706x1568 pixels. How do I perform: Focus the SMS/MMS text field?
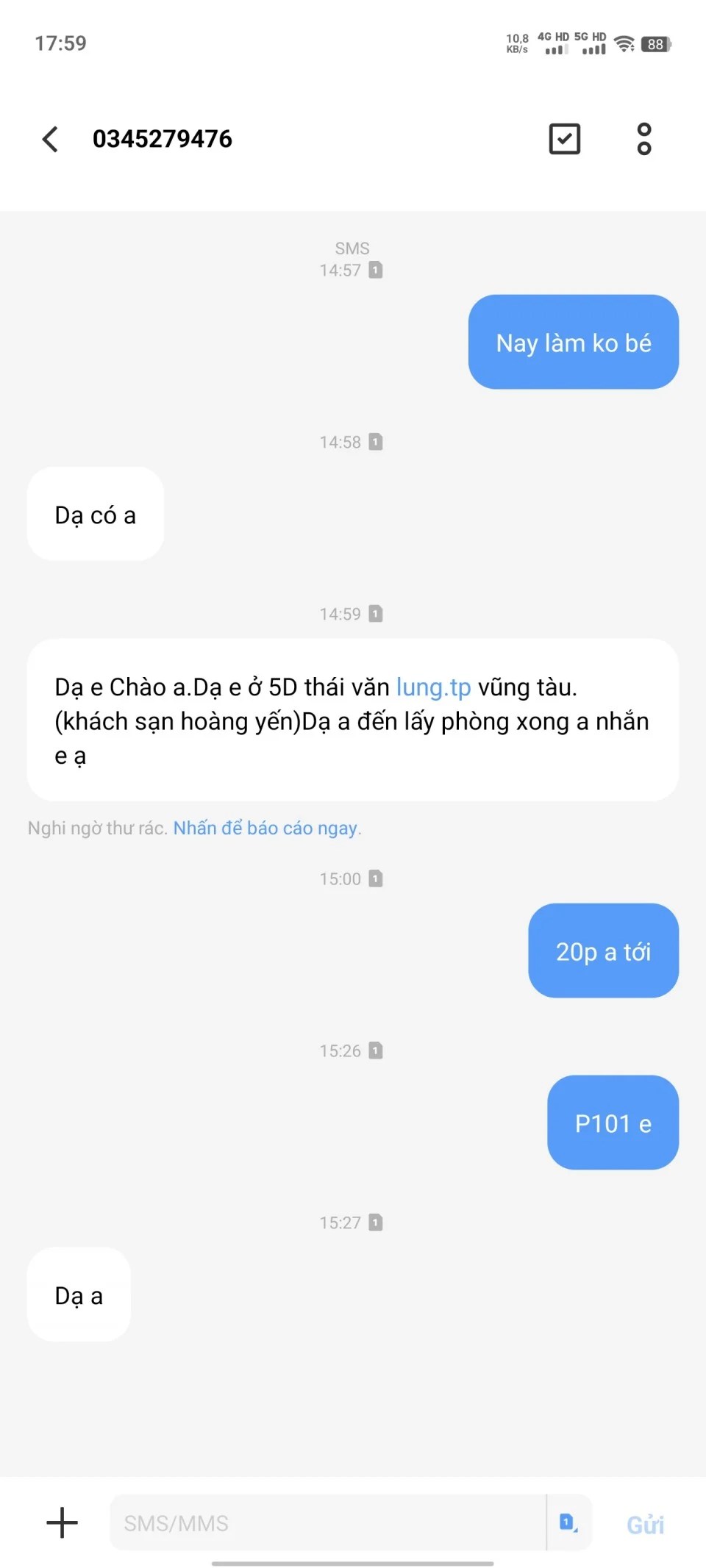tap(327, 1522)
